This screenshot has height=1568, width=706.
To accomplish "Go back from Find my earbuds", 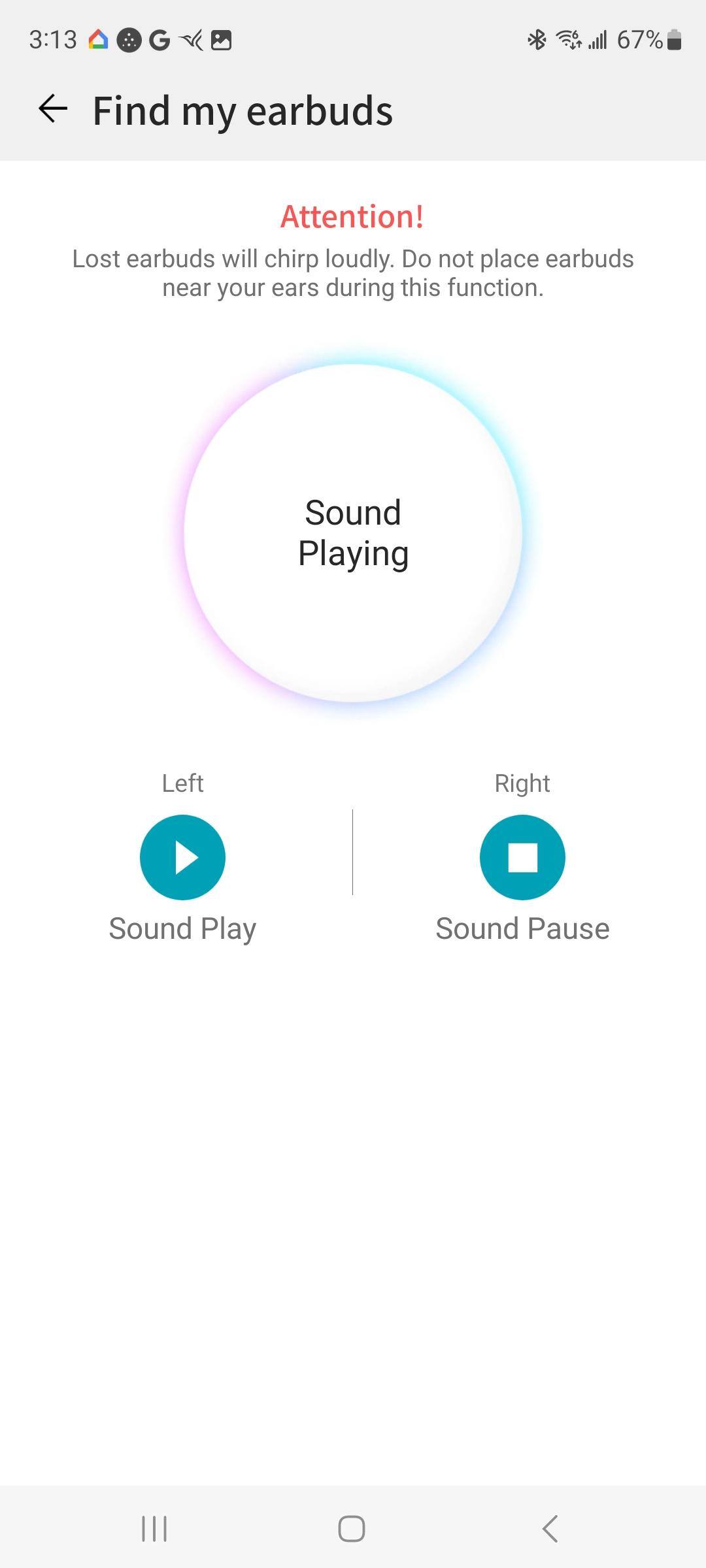I will coord(53,108).
